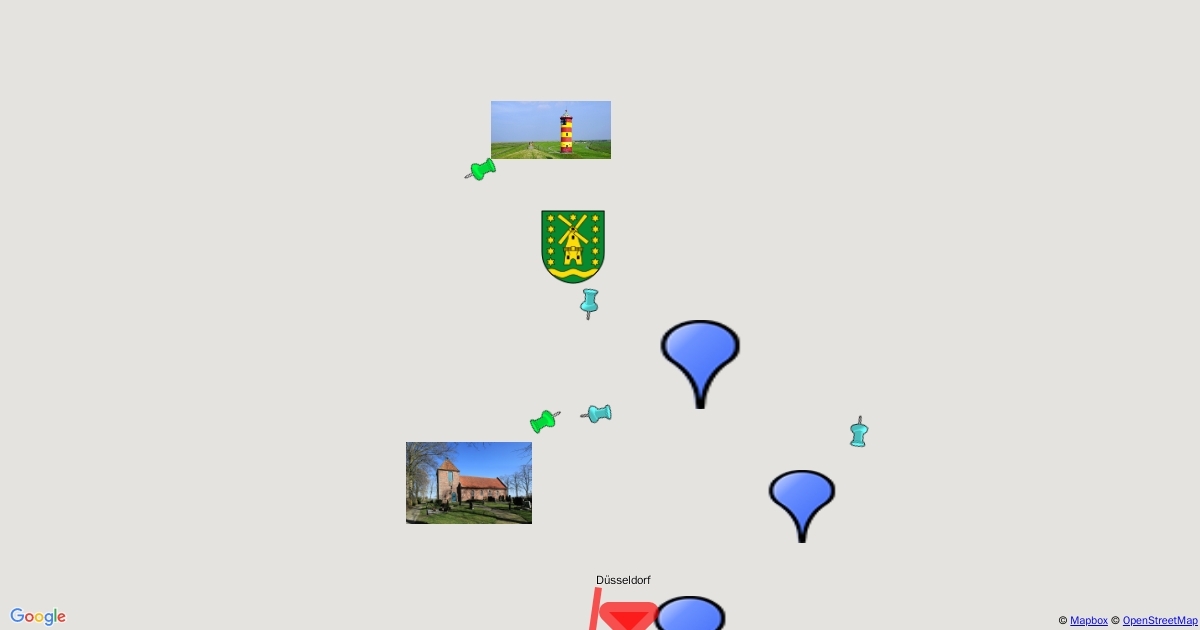Image resolution: width=1200 pixels, height=630 pixels.
Task: Select the cyan pushpin under the coat of arms
Action: pyautogui.click(x=589, y=302)
